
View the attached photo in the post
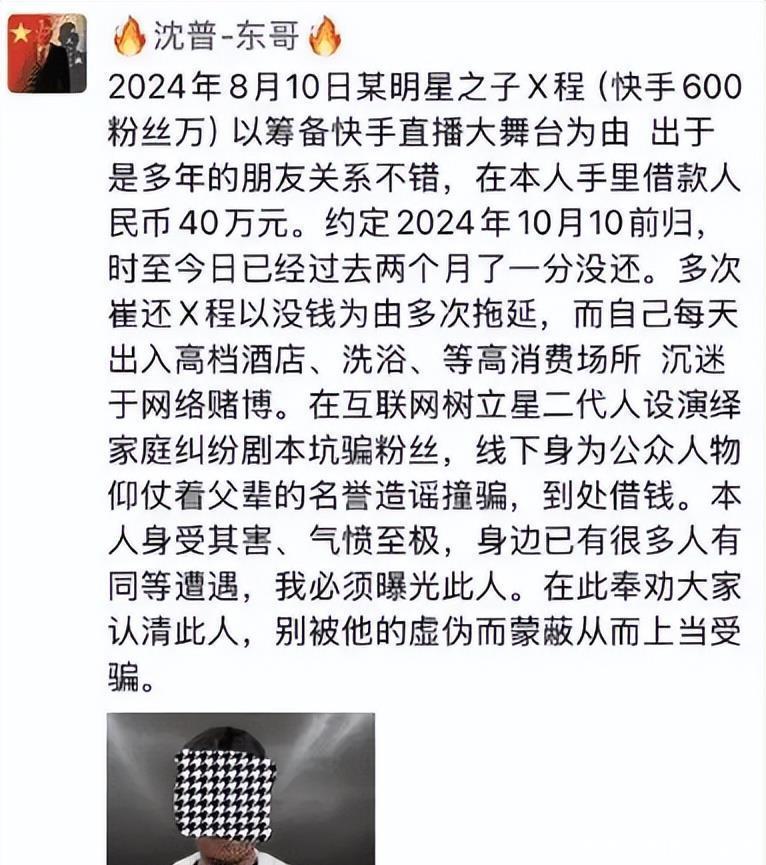coord(240,788)
